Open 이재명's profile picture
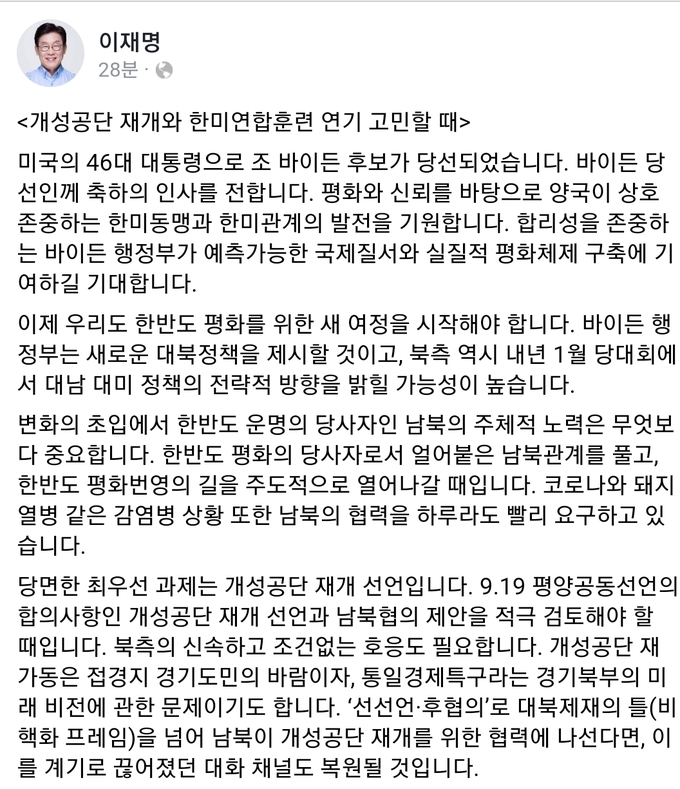Image resolution: width=680 pixels, height=789 pixels. [x=52, y=52]
